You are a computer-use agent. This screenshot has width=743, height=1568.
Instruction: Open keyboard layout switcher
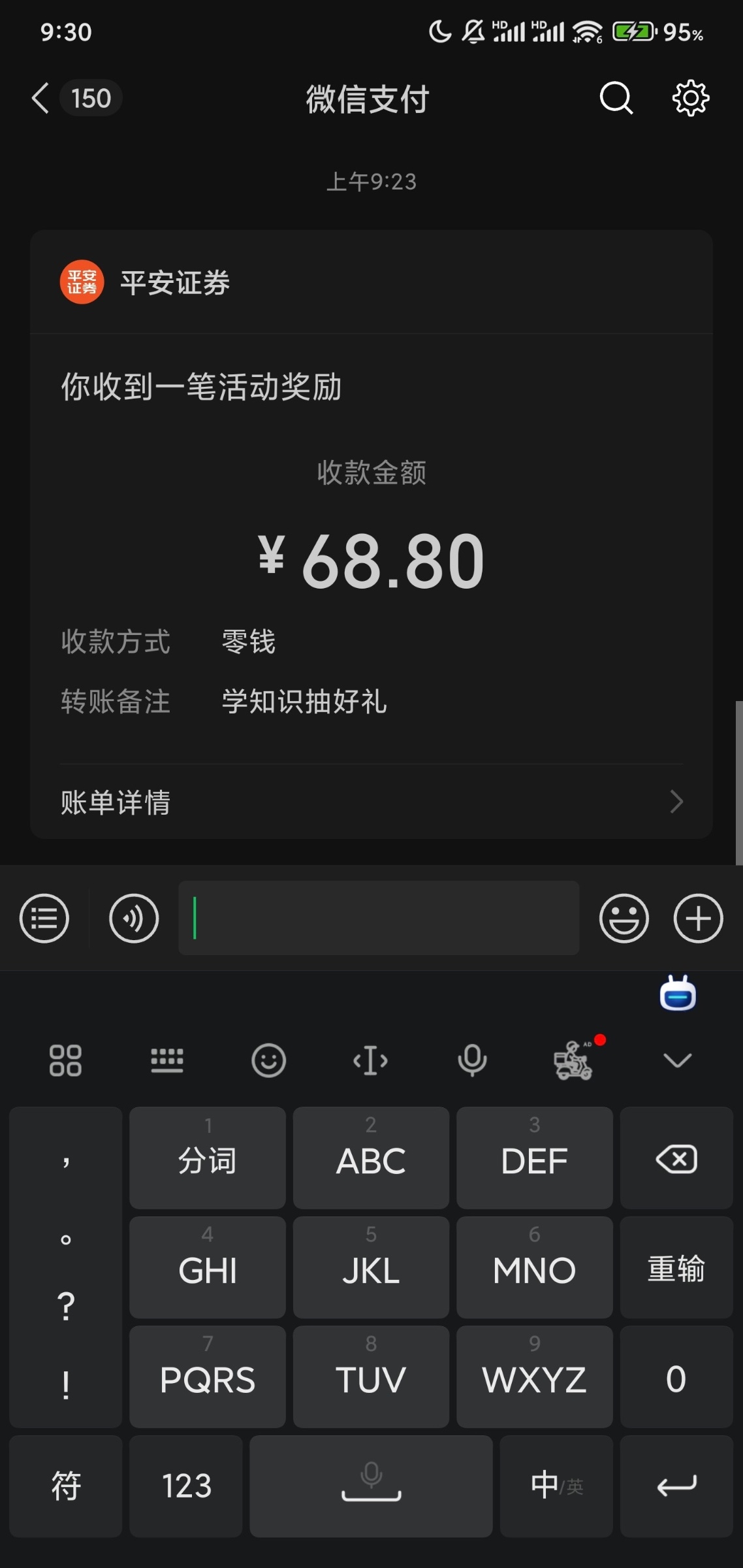(x=167, y=1060)
